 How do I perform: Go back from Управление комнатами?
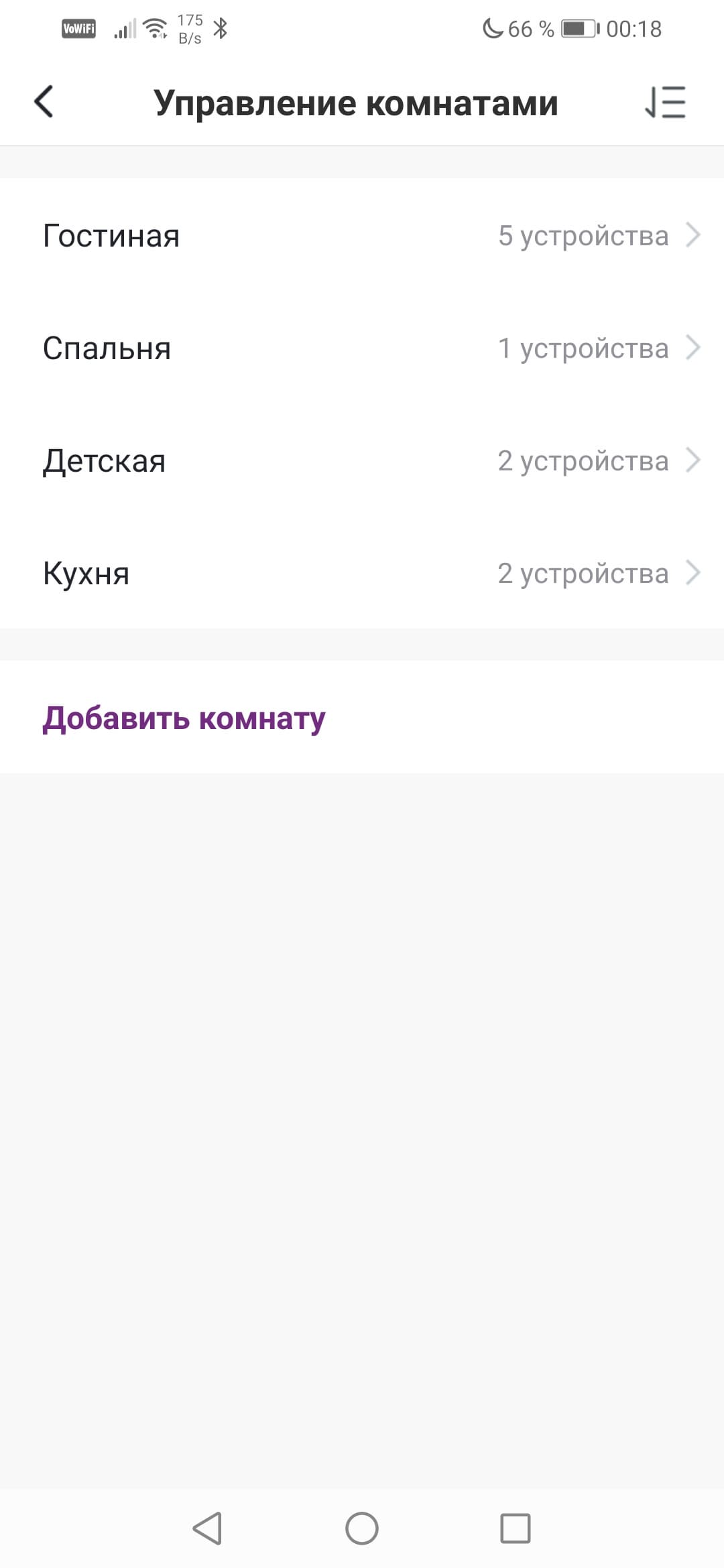[x=44, y=103]
